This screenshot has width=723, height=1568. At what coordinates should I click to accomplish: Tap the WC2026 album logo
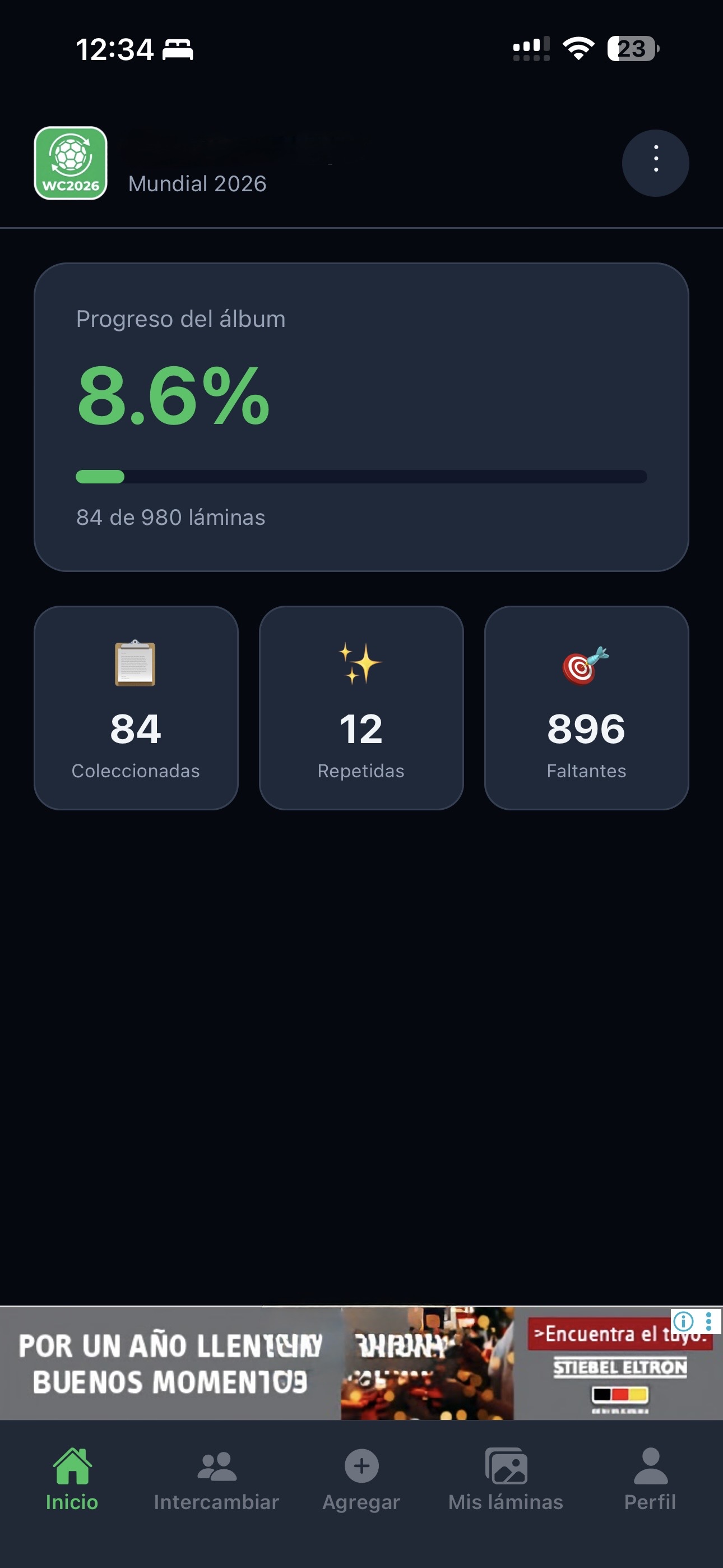pos(70,163)
